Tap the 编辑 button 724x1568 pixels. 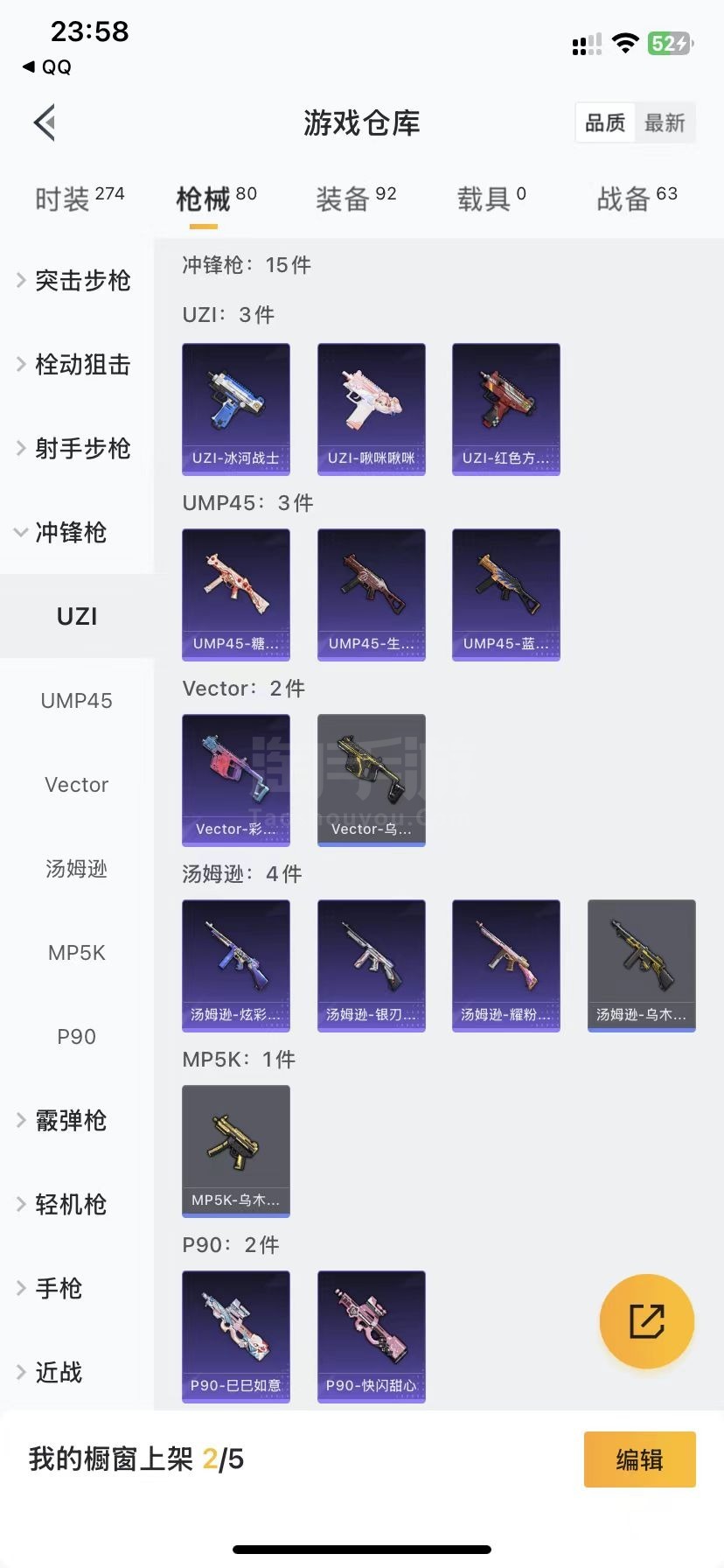tap(639, 1459)
